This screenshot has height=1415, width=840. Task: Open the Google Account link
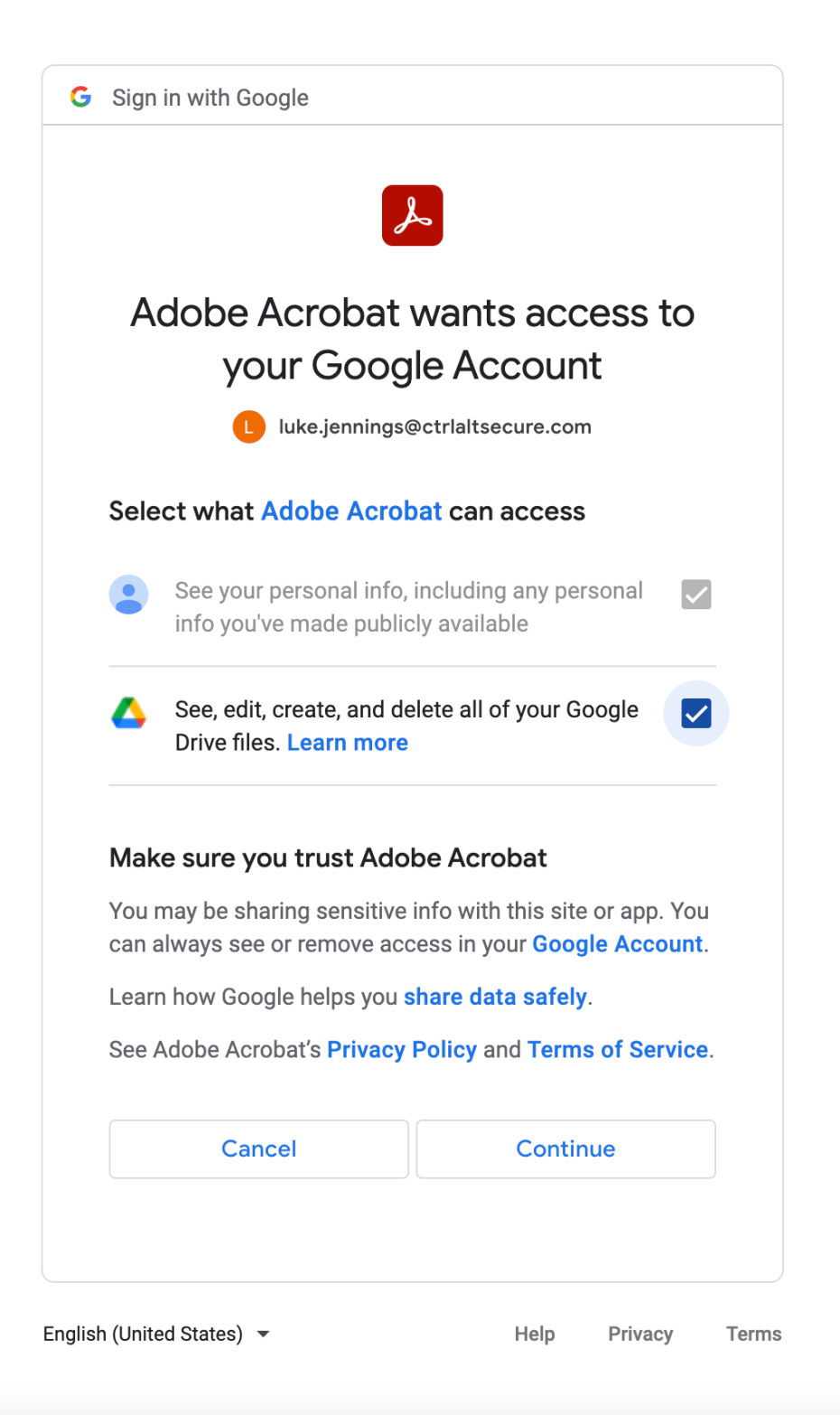click(617, 944)
